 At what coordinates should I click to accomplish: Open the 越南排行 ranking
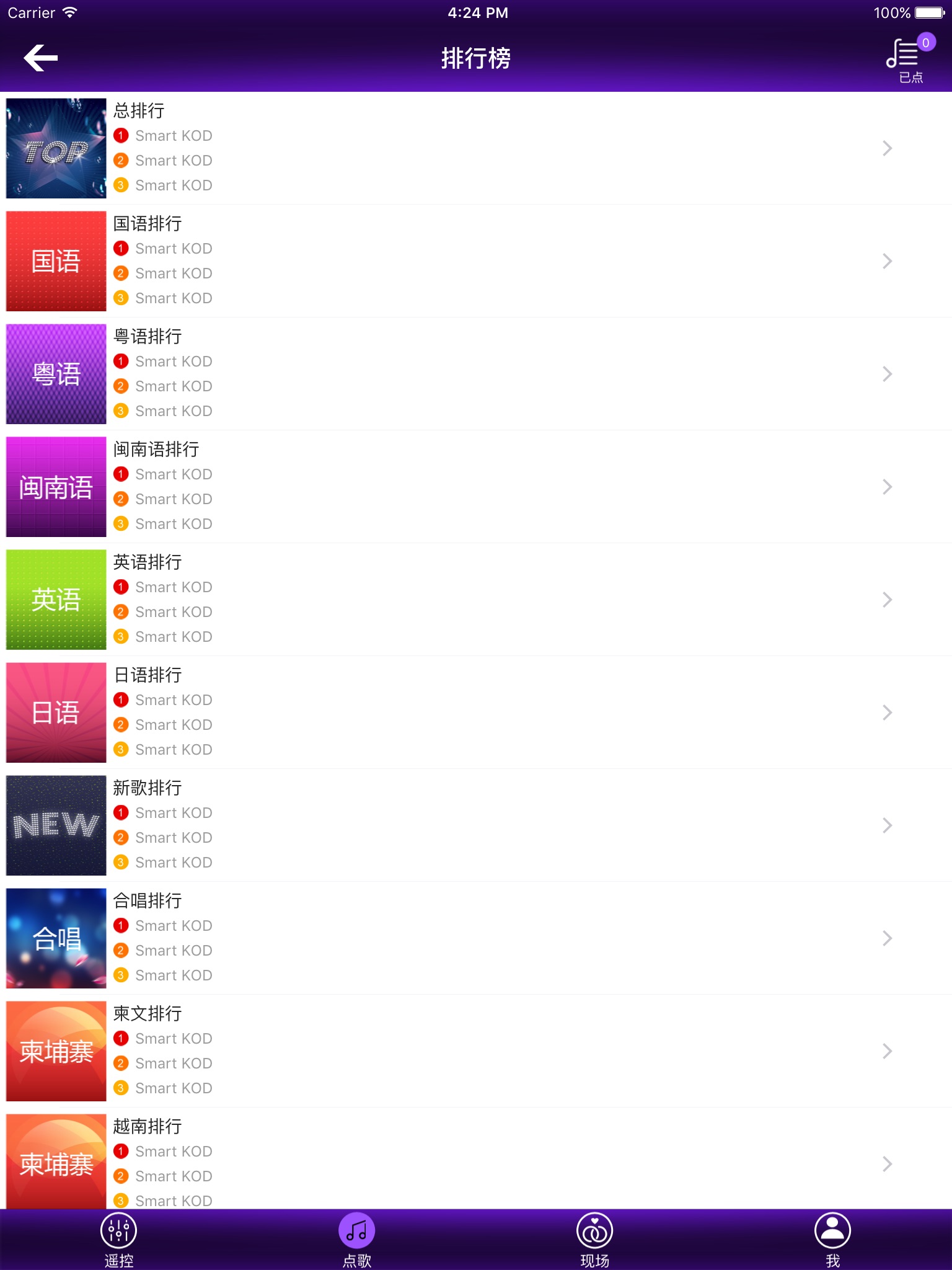coord(476,1161)
